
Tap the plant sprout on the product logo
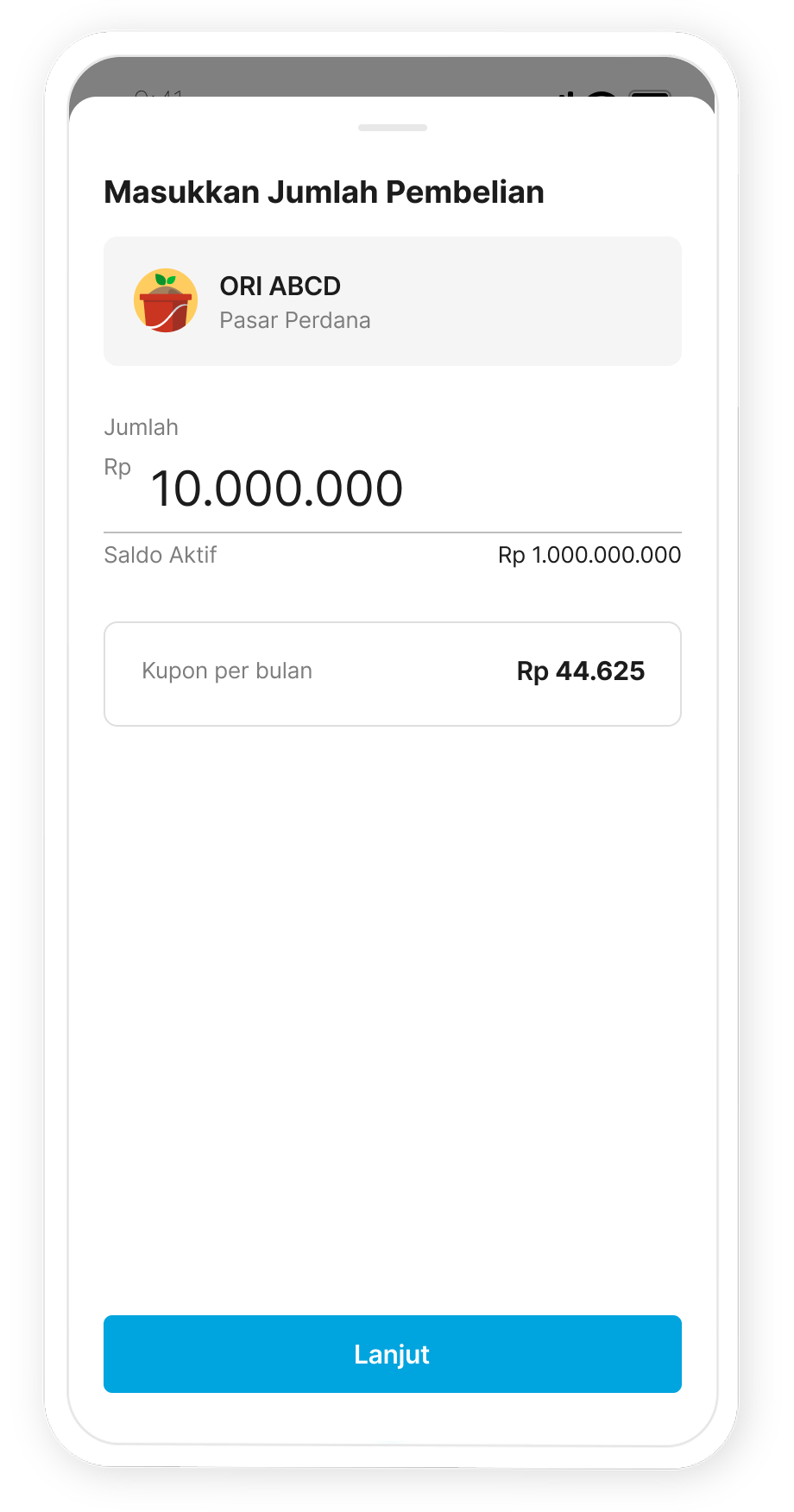click(x=167, y=279)
